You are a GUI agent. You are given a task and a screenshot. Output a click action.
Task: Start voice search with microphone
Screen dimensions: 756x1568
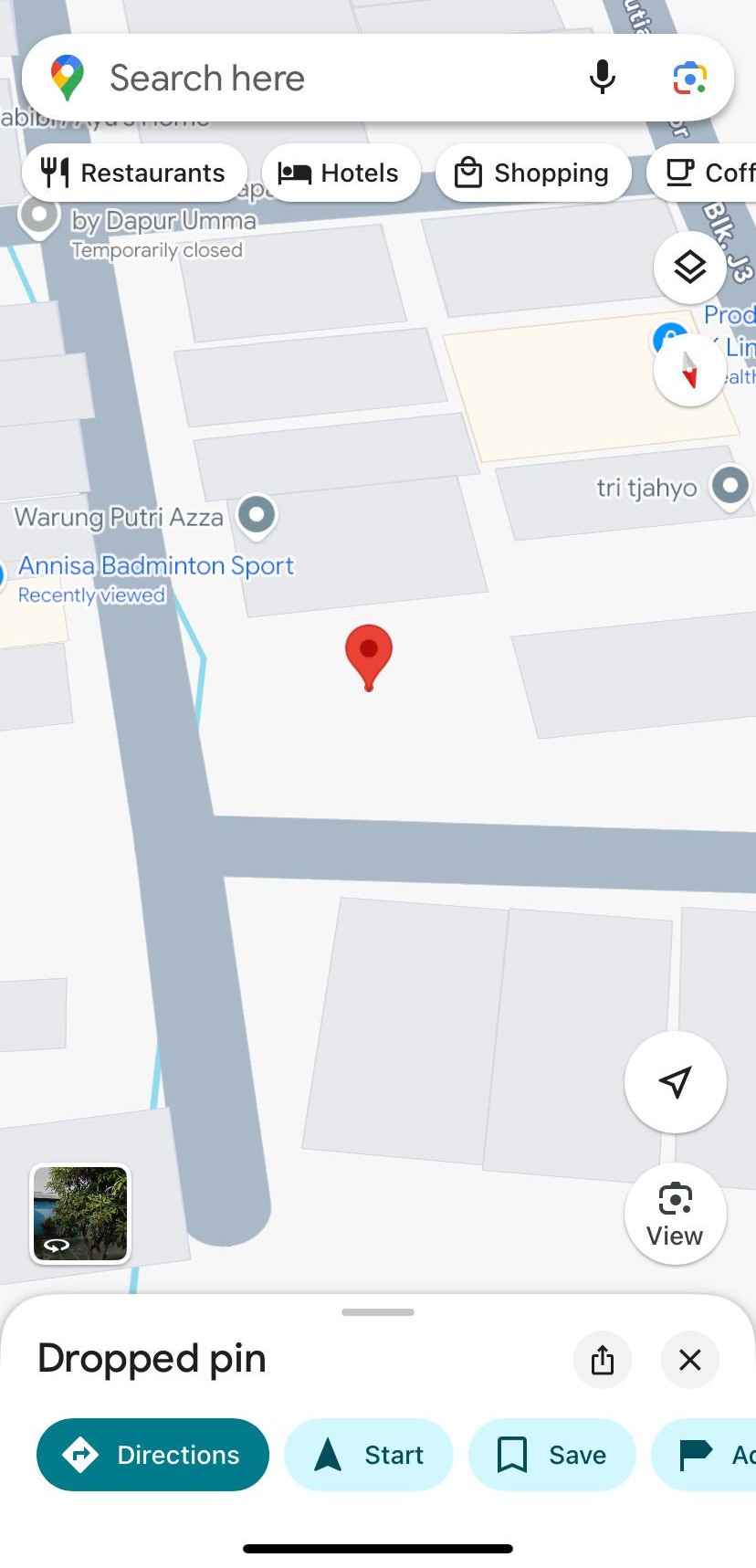(602, 79)
